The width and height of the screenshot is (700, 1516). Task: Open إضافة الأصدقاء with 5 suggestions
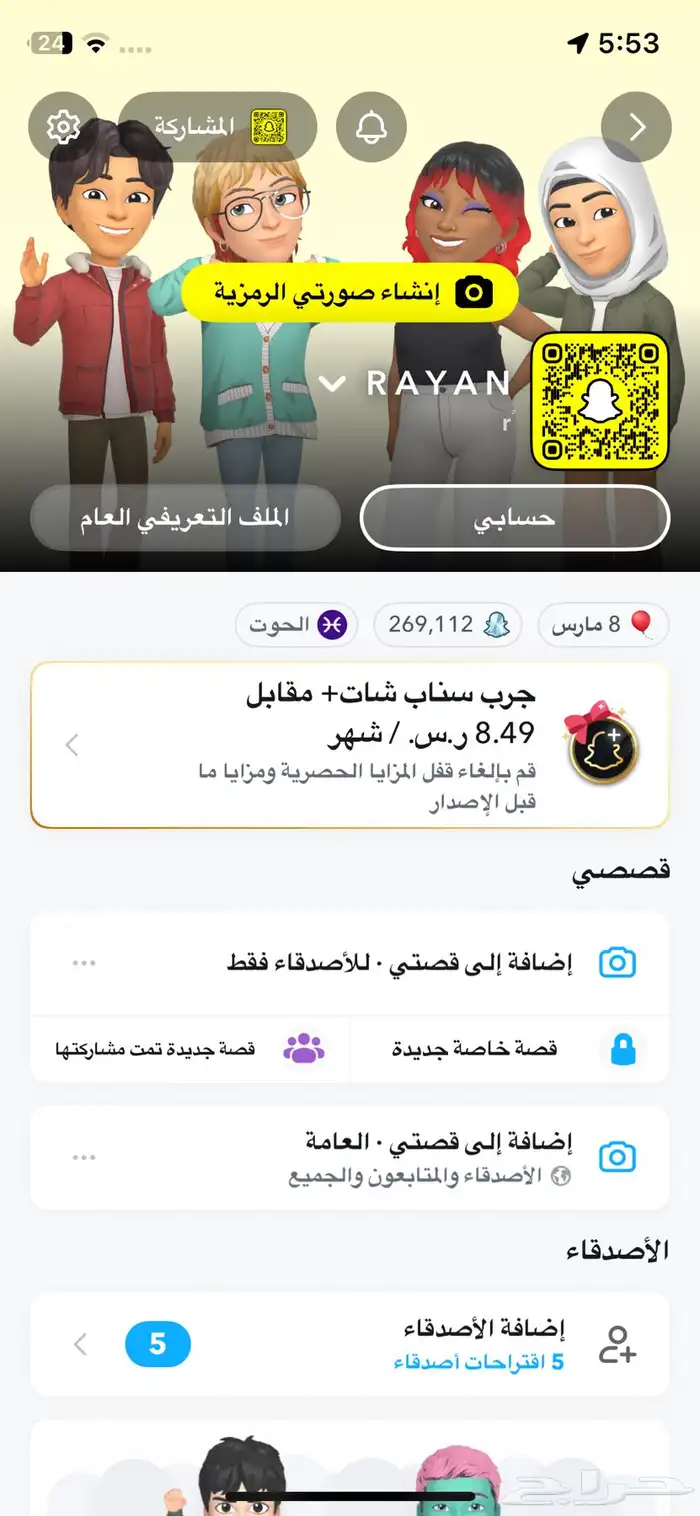tap(400, 1344)
